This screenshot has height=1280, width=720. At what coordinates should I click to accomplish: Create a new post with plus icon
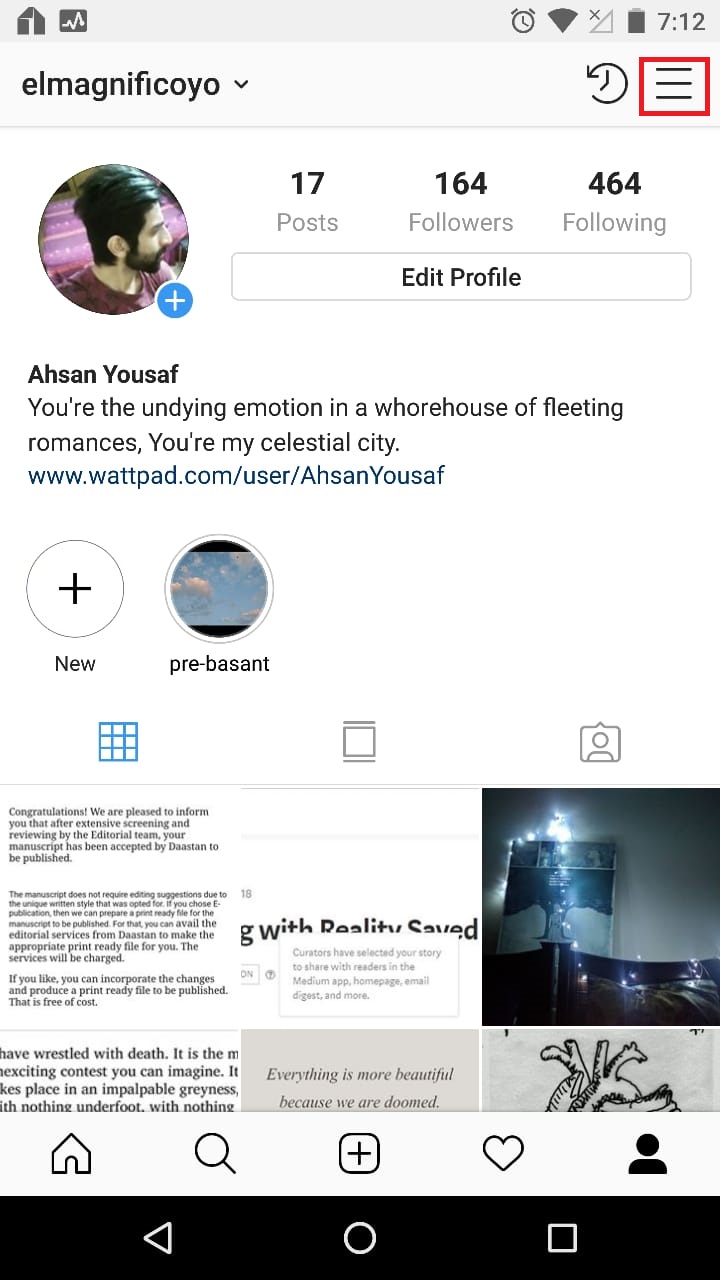pyautogui.click(x=359, y=1154)
